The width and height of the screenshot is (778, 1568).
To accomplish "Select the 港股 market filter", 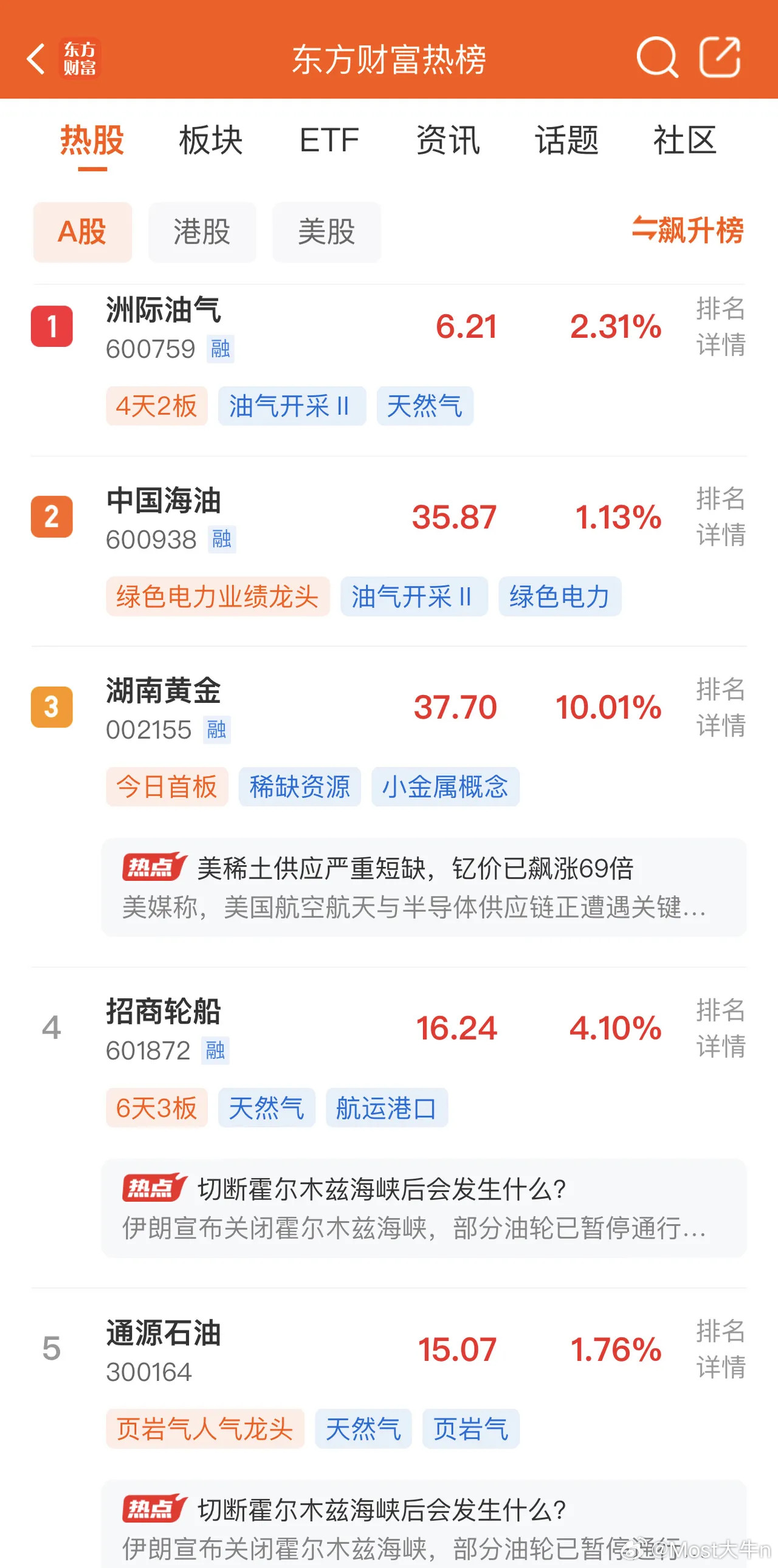I will click(x=202, y=233).
